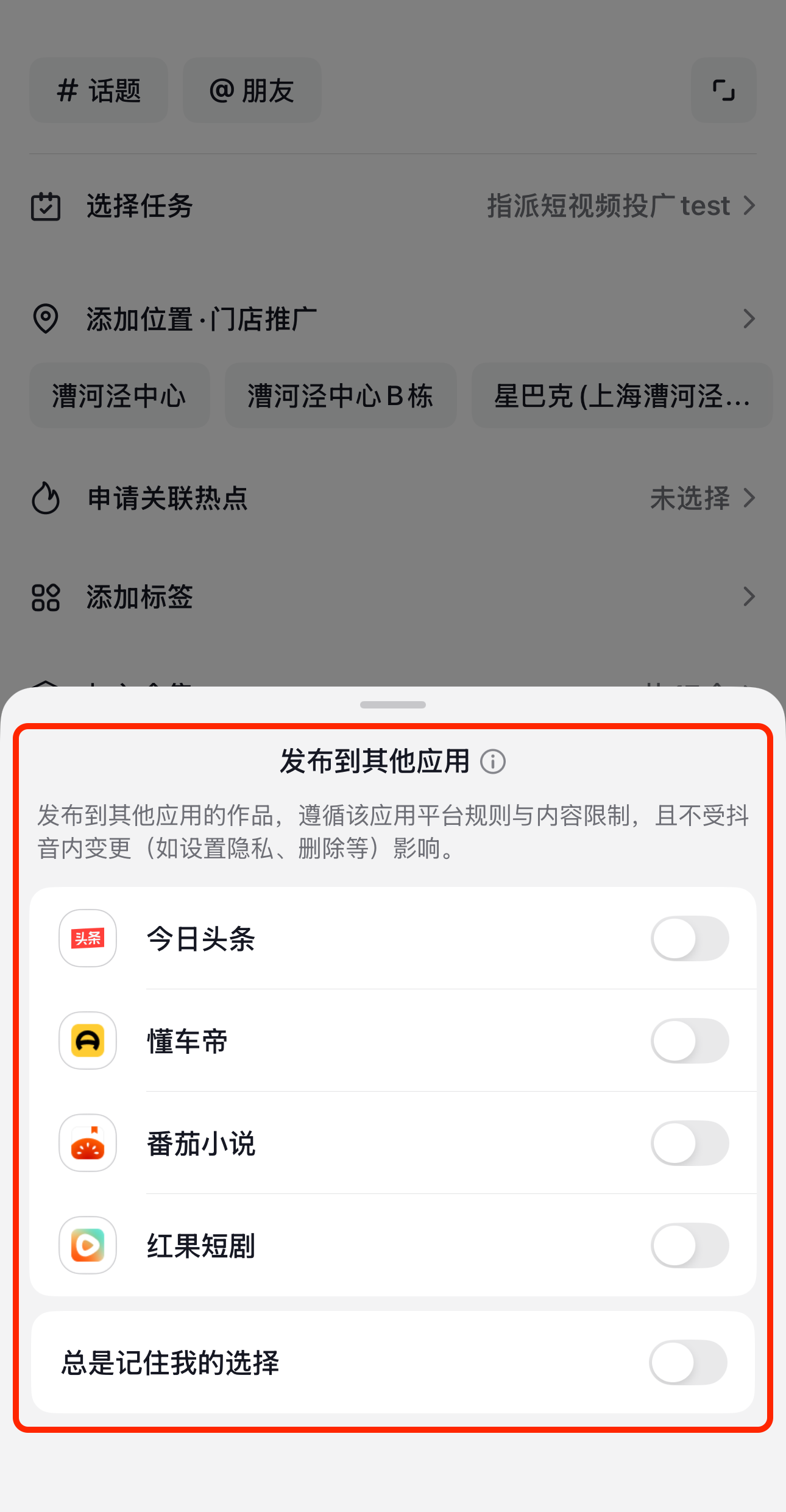Tap the # 话题 chip

point(99,91)
